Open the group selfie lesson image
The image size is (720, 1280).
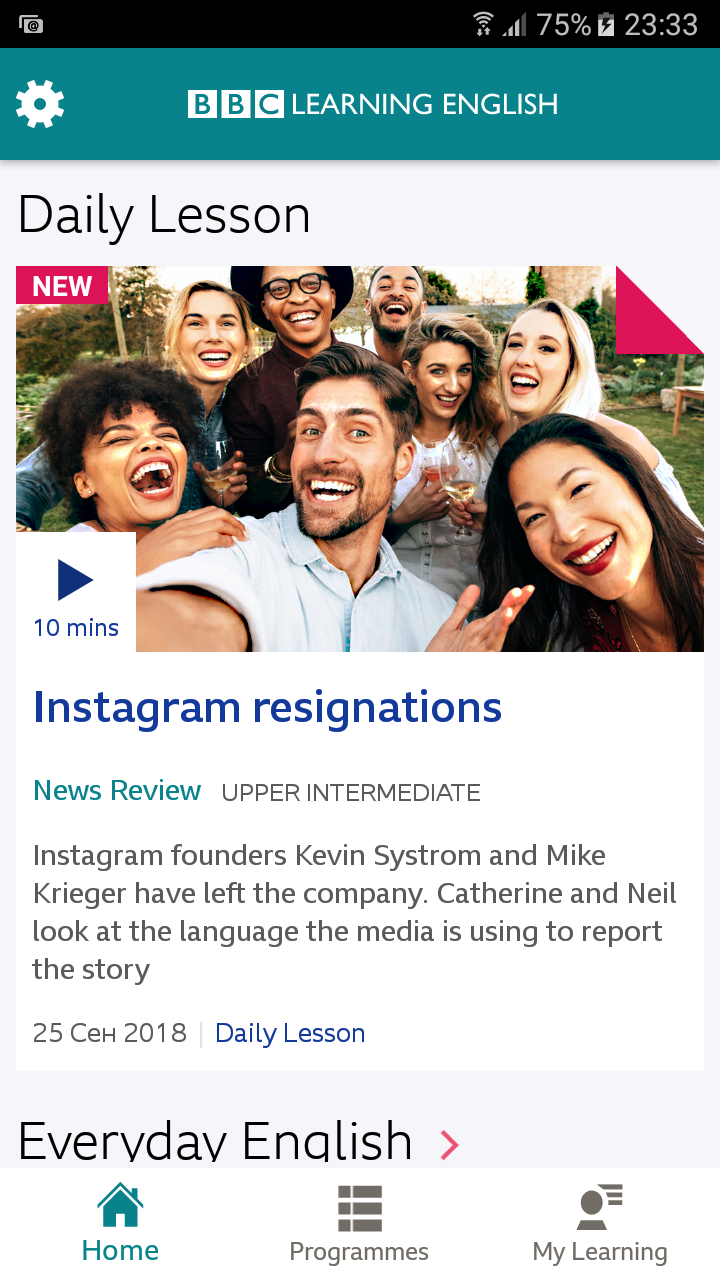point(360,459)
